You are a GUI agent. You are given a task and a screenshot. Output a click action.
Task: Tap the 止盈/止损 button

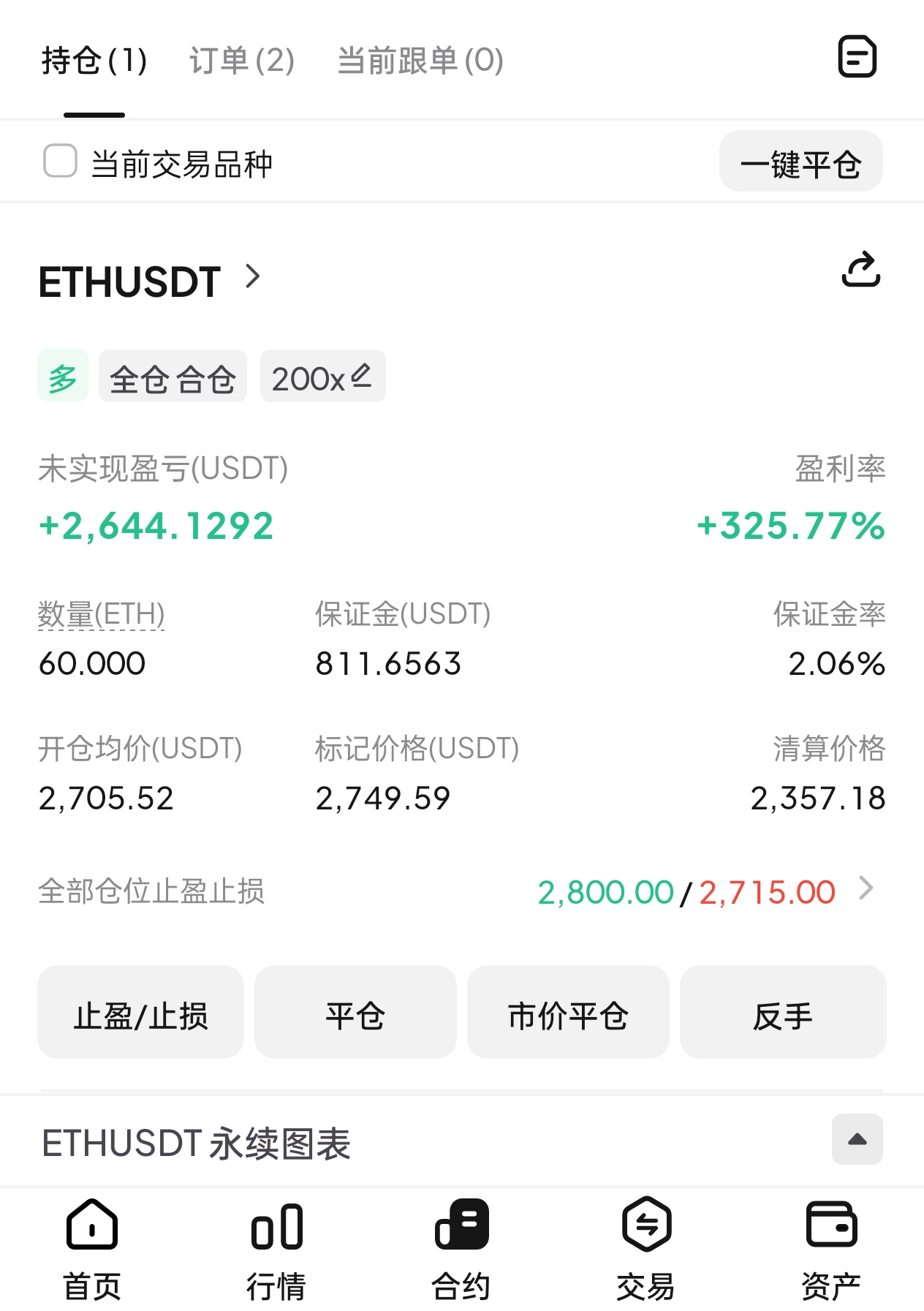coord(140,1013)
